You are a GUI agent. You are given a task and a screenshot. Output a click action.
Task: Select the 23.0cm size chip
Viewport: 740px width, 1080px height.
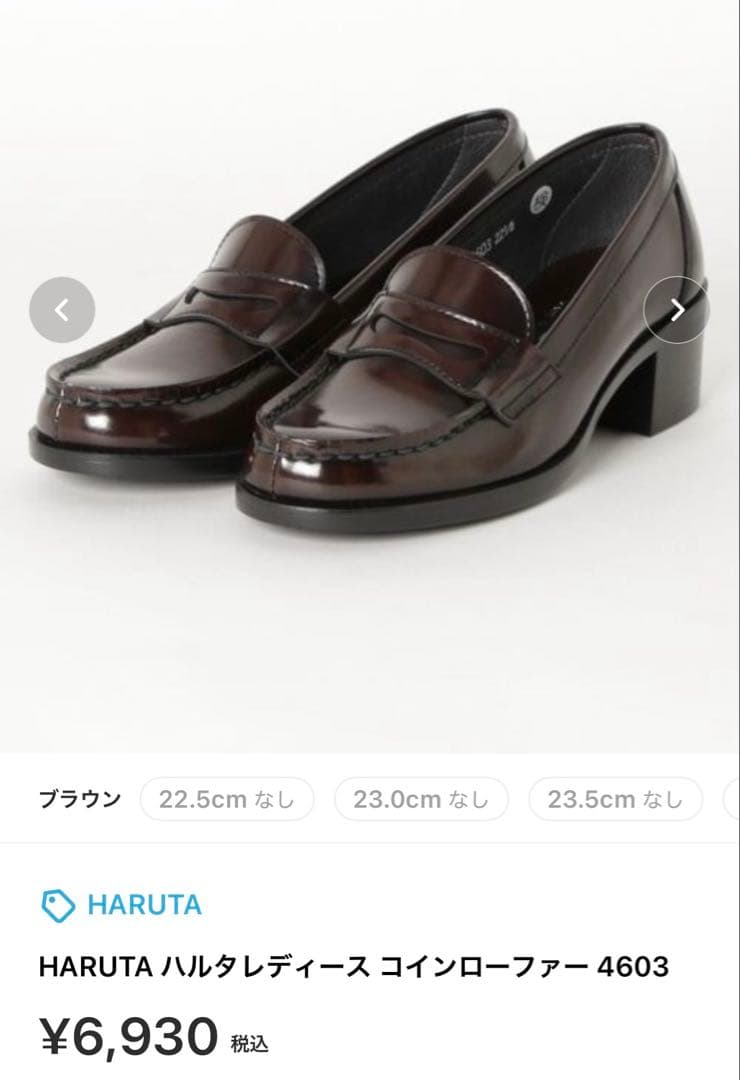click(x=421, y=799)
